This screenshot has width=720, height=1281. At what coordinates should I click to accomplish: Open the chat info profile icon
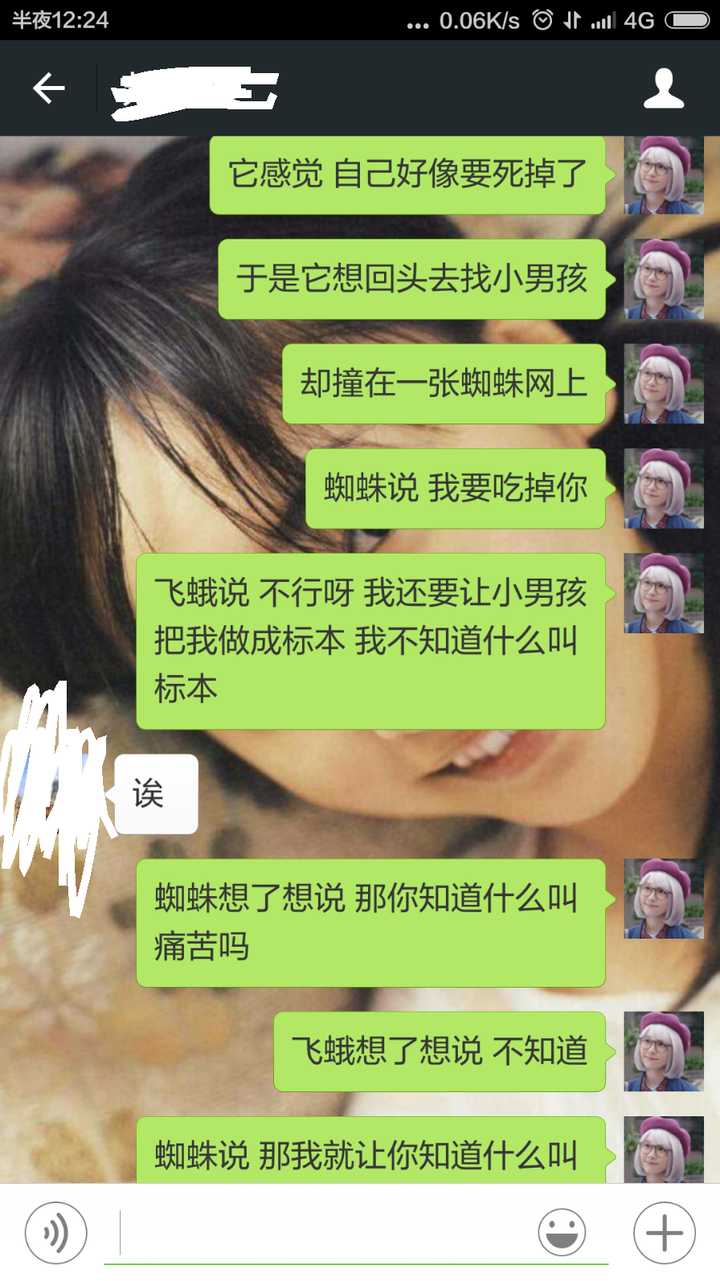663,89
